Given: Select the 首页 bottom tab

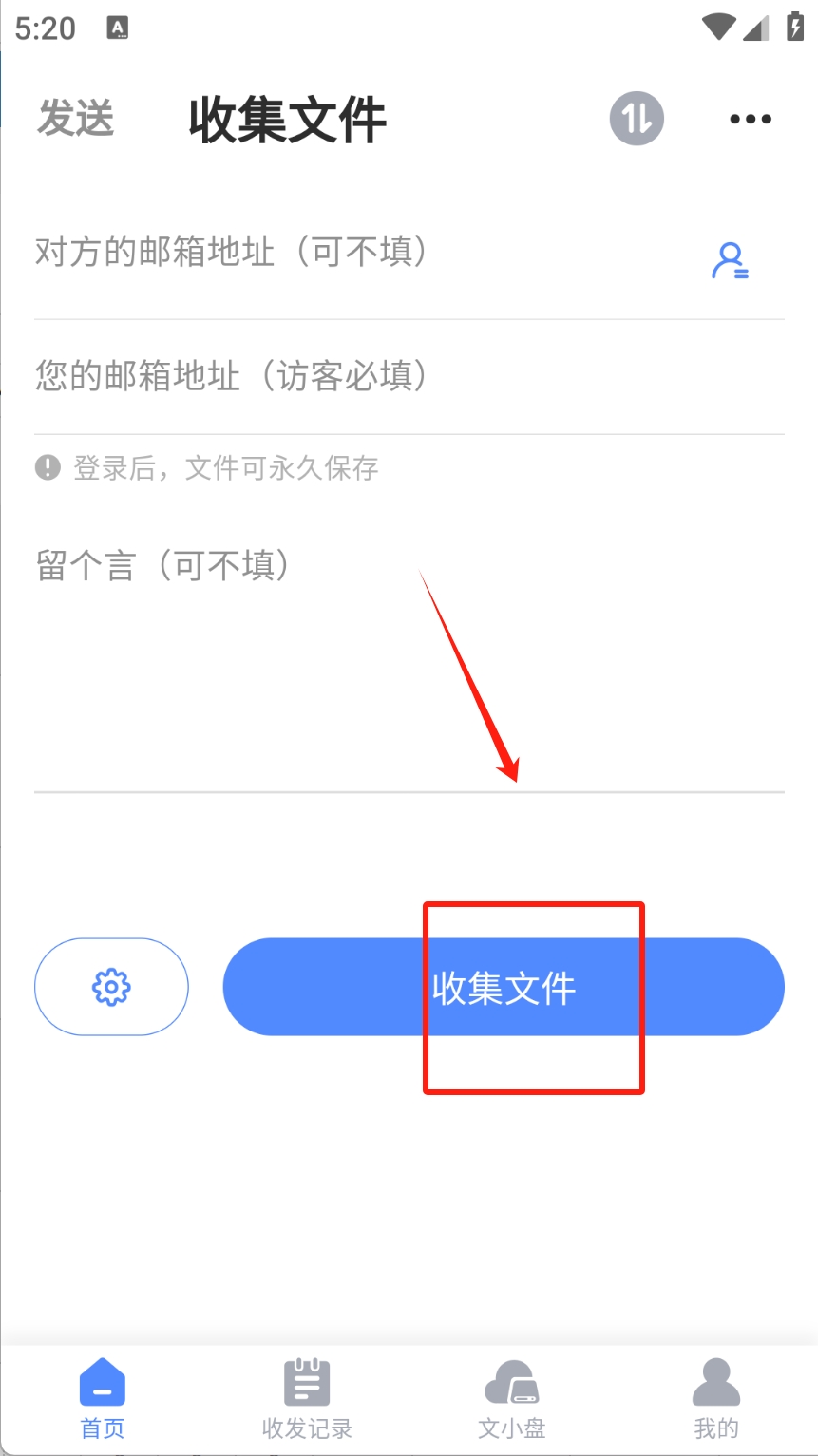Looking at the screenshot, I should pyautogui.click(x=103, y=1398).
